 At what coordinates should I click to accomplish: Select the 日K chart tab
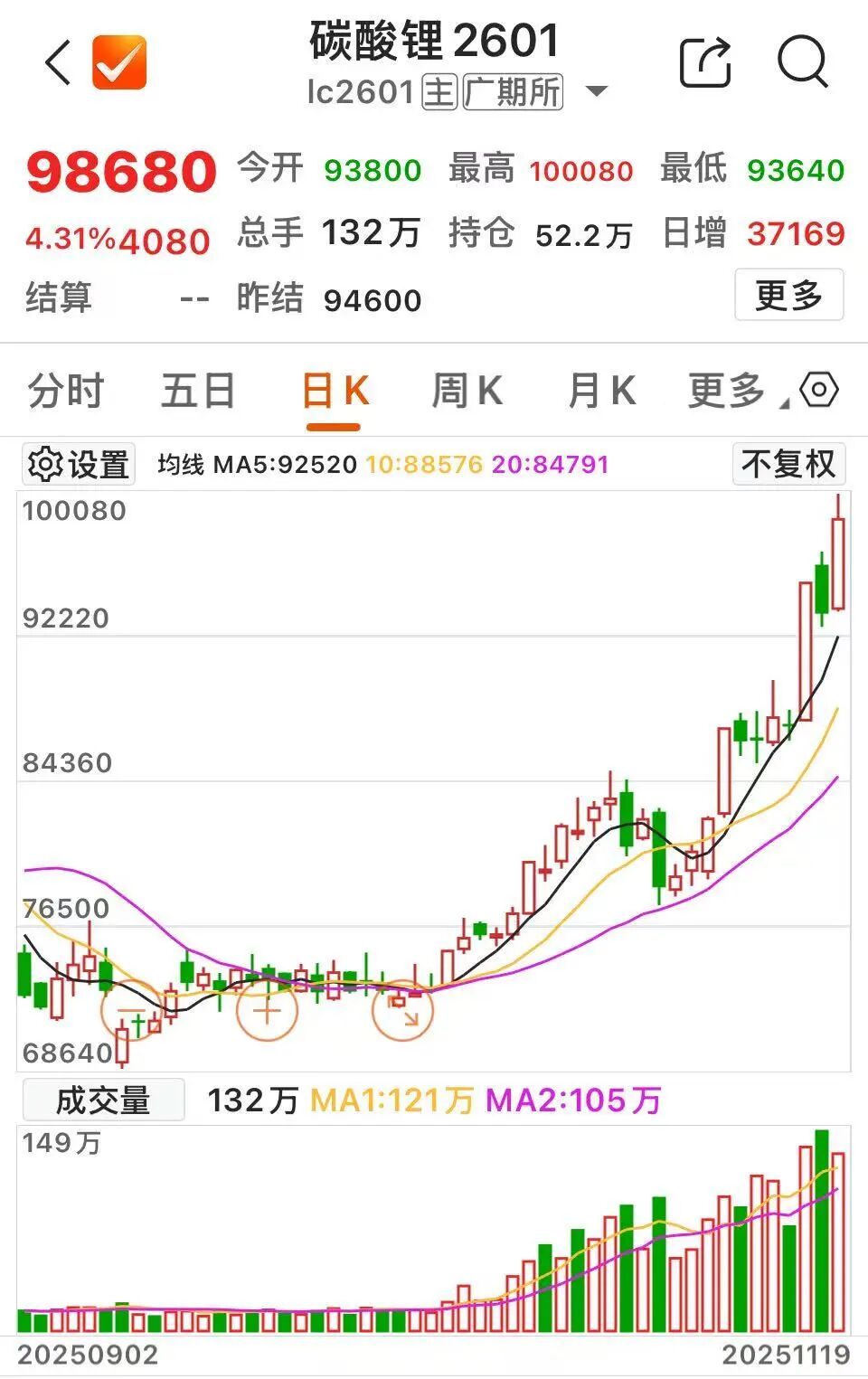(x=335, y=392)
